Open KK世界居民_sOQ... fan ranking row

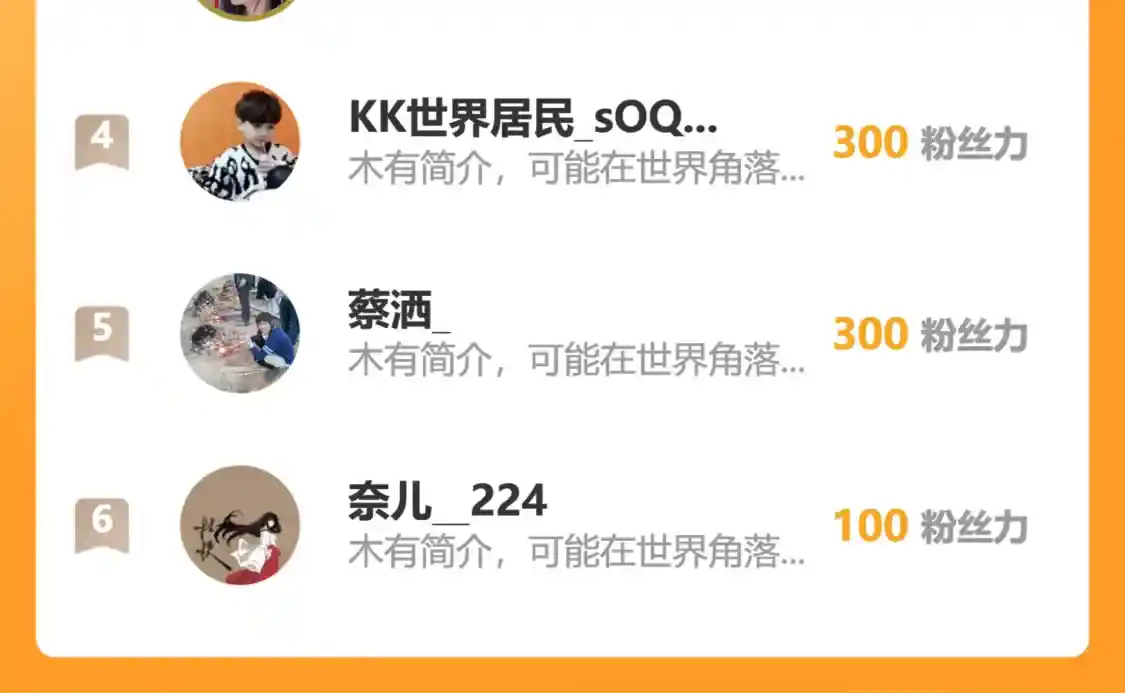pos(560,142)
